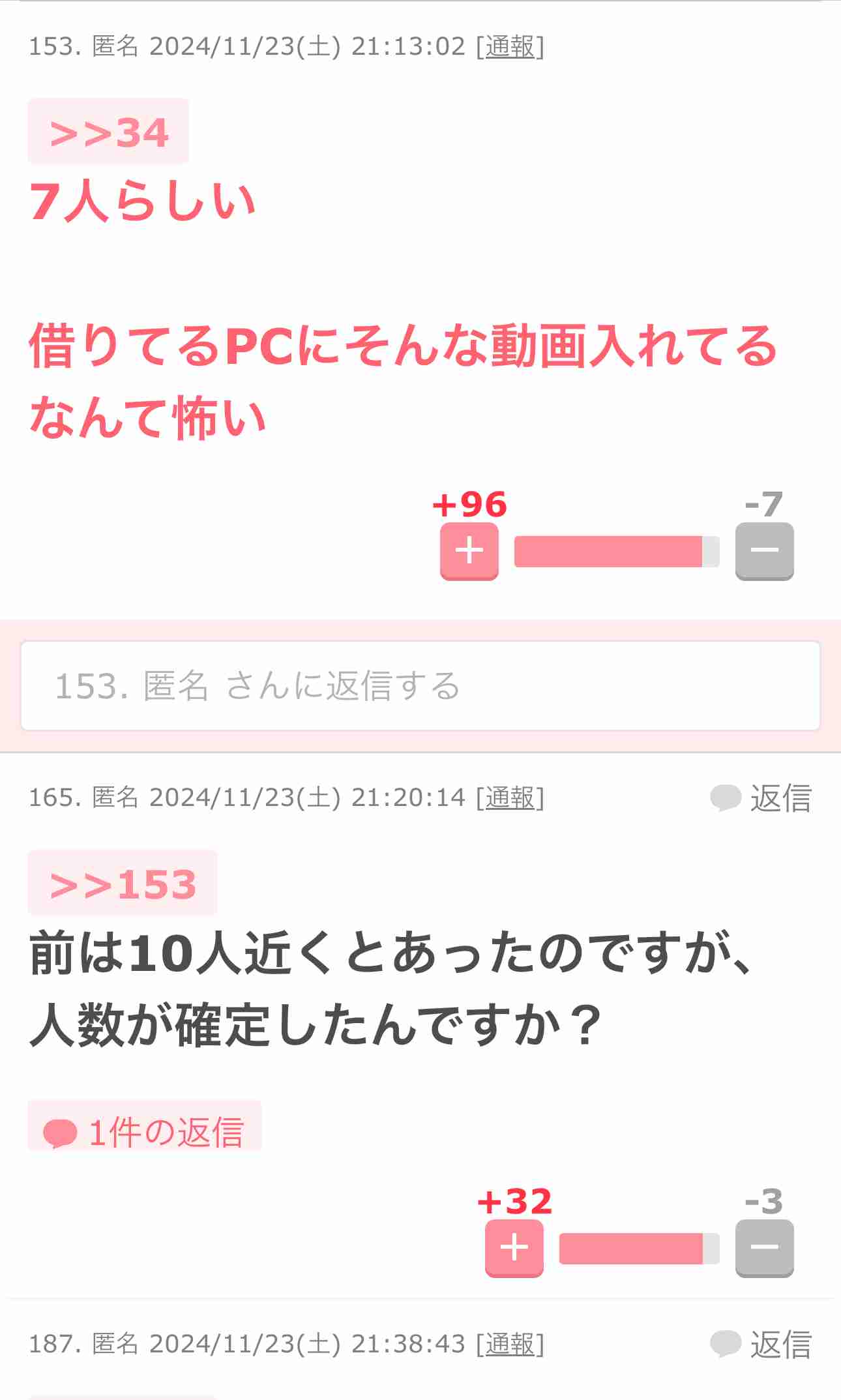This screenshot has width=841, height=1400.
Task: Report comment 153 via 通報 link
Action: tap(510, 47)
